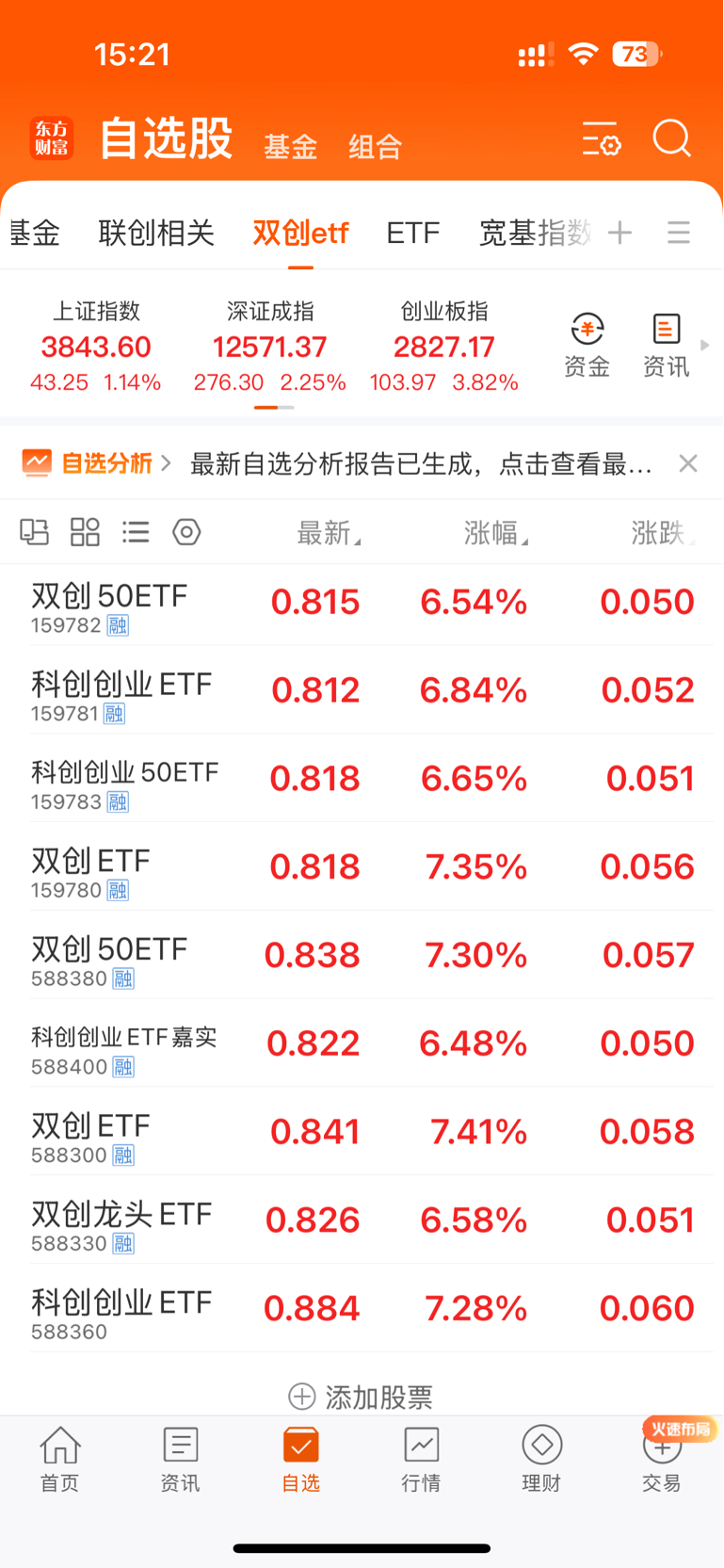Open 双创50ETF 159782 row

click(x=362, y=603)
